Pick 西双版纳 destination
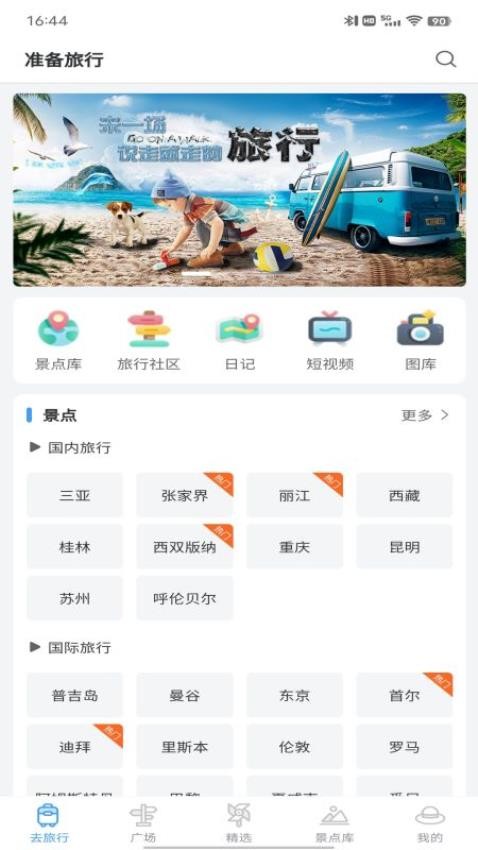The image size is (478, 850). point(185,546)
